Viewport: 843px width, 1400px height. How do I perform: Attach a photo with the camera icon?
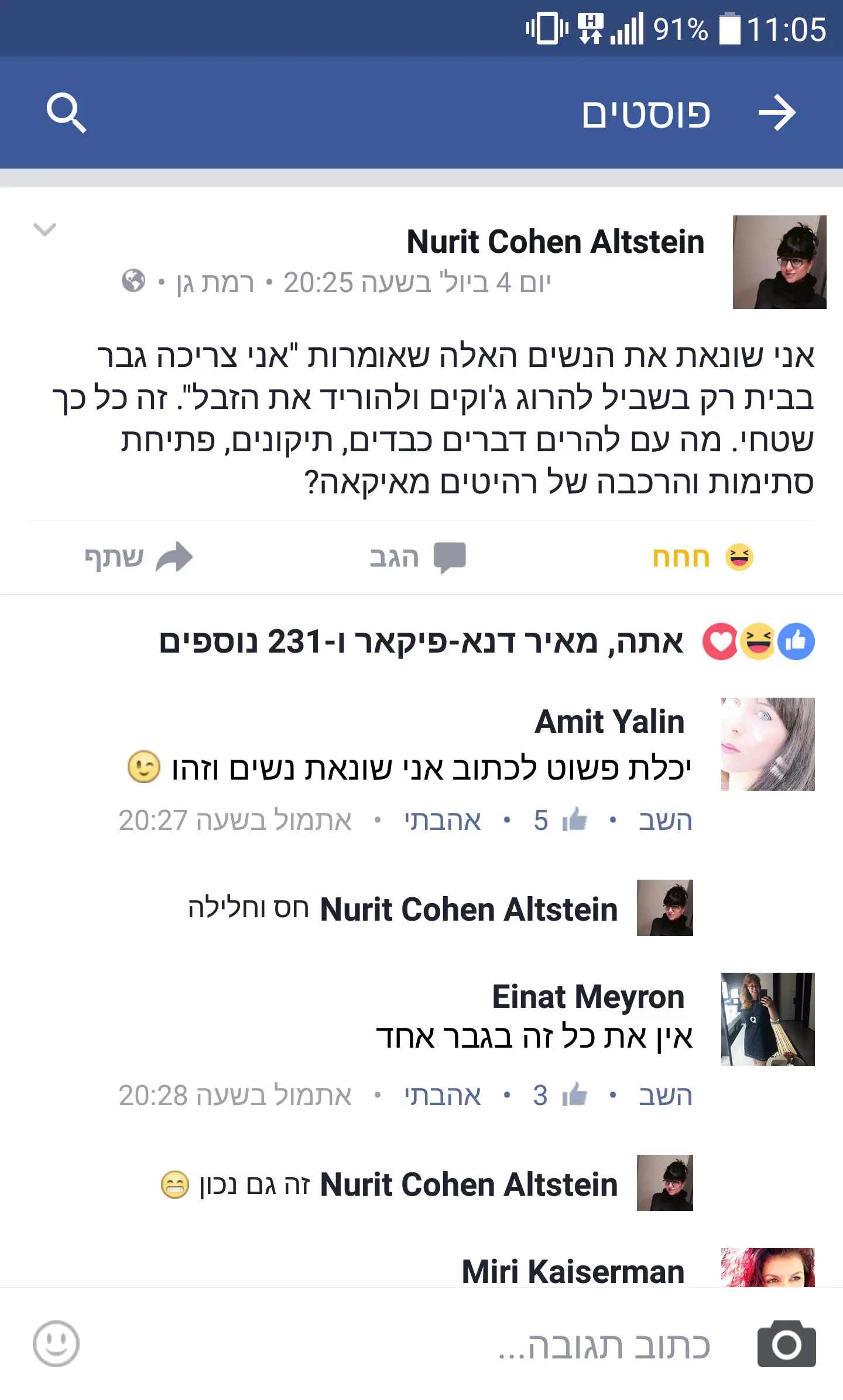(786, 1344)
